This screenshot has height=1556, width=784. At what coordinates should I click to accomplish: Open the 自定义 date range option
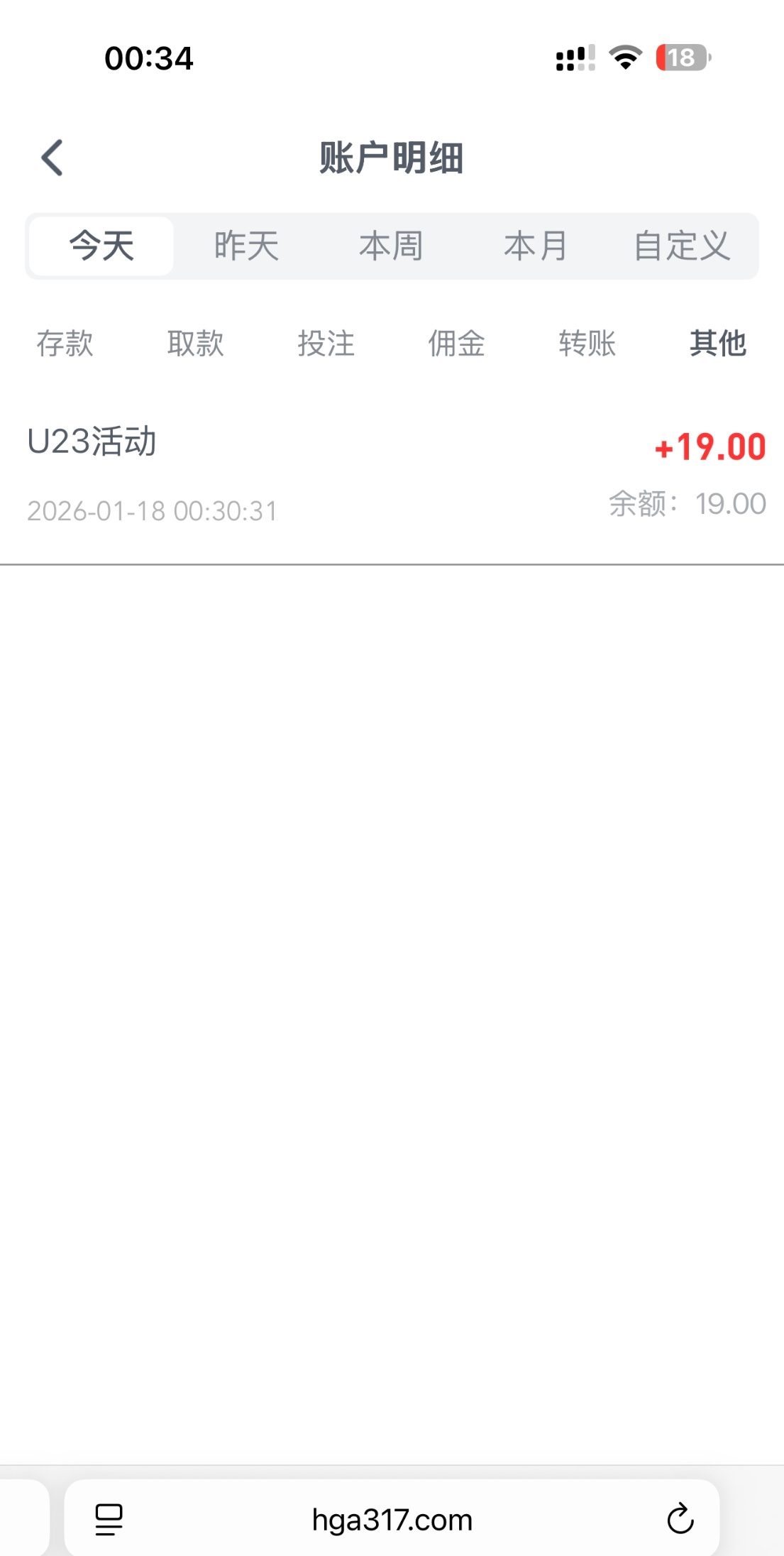pos(681,246)
